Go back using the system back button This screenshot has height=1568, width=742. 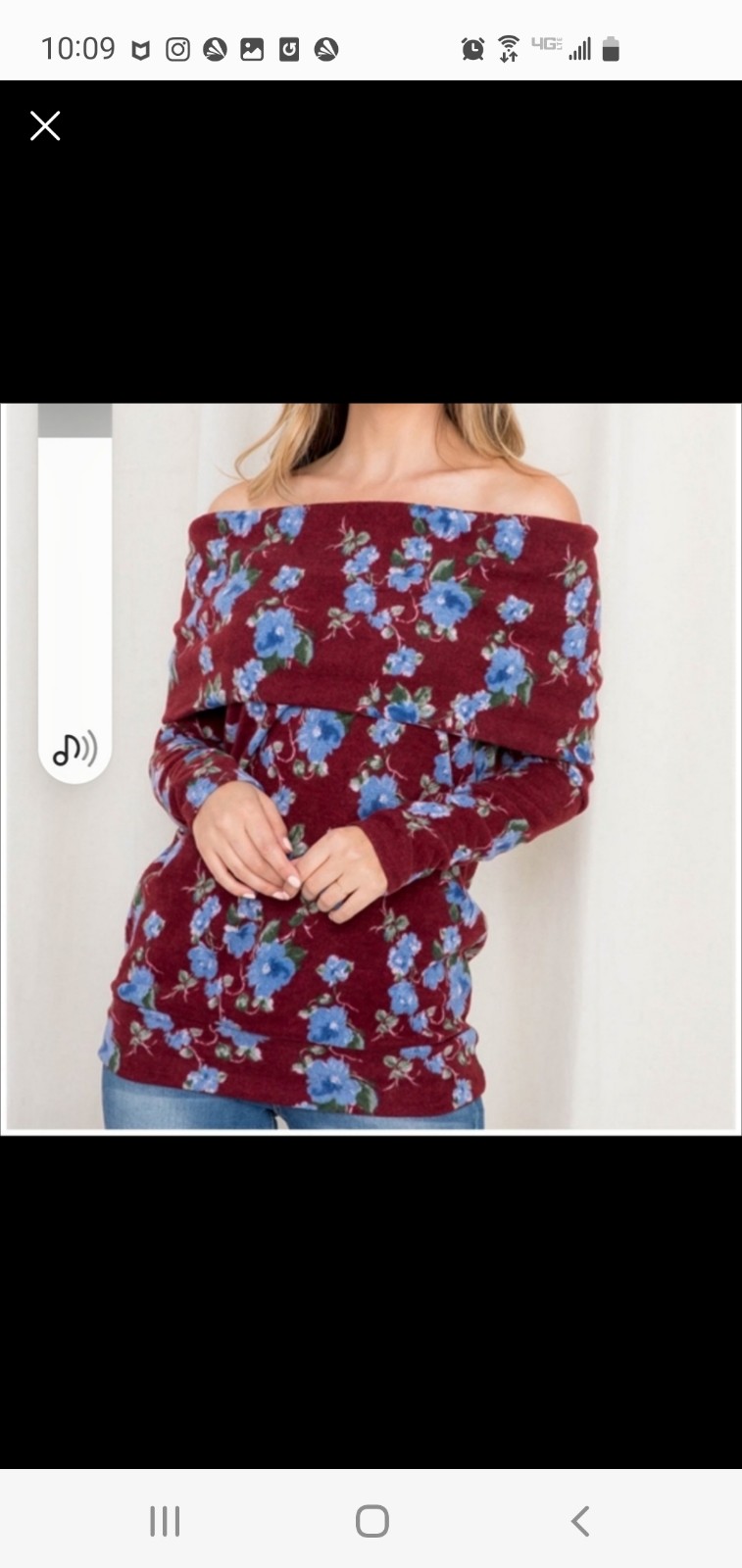point(580,1521)
